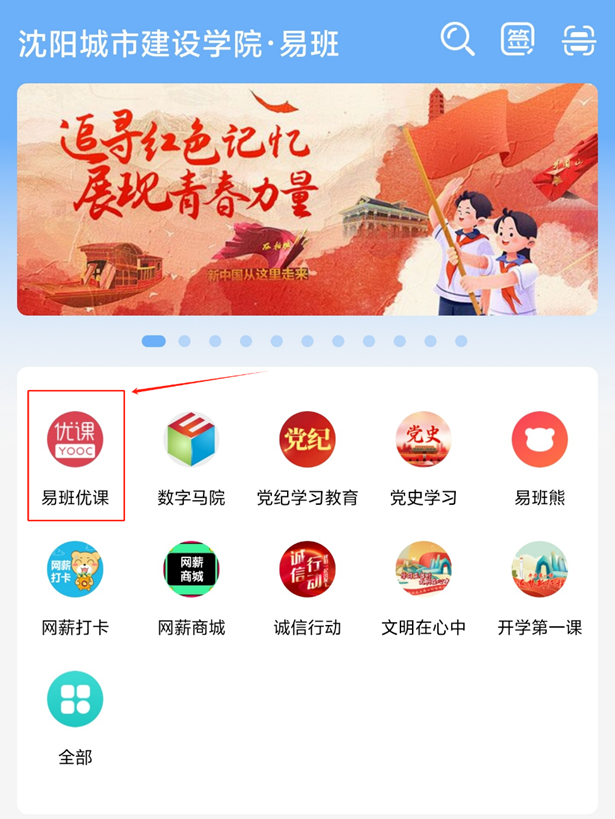The height and width of the screenshot is (819, 615).
Task: Tap the 签 sign-in icon
Action: (517, 40)
